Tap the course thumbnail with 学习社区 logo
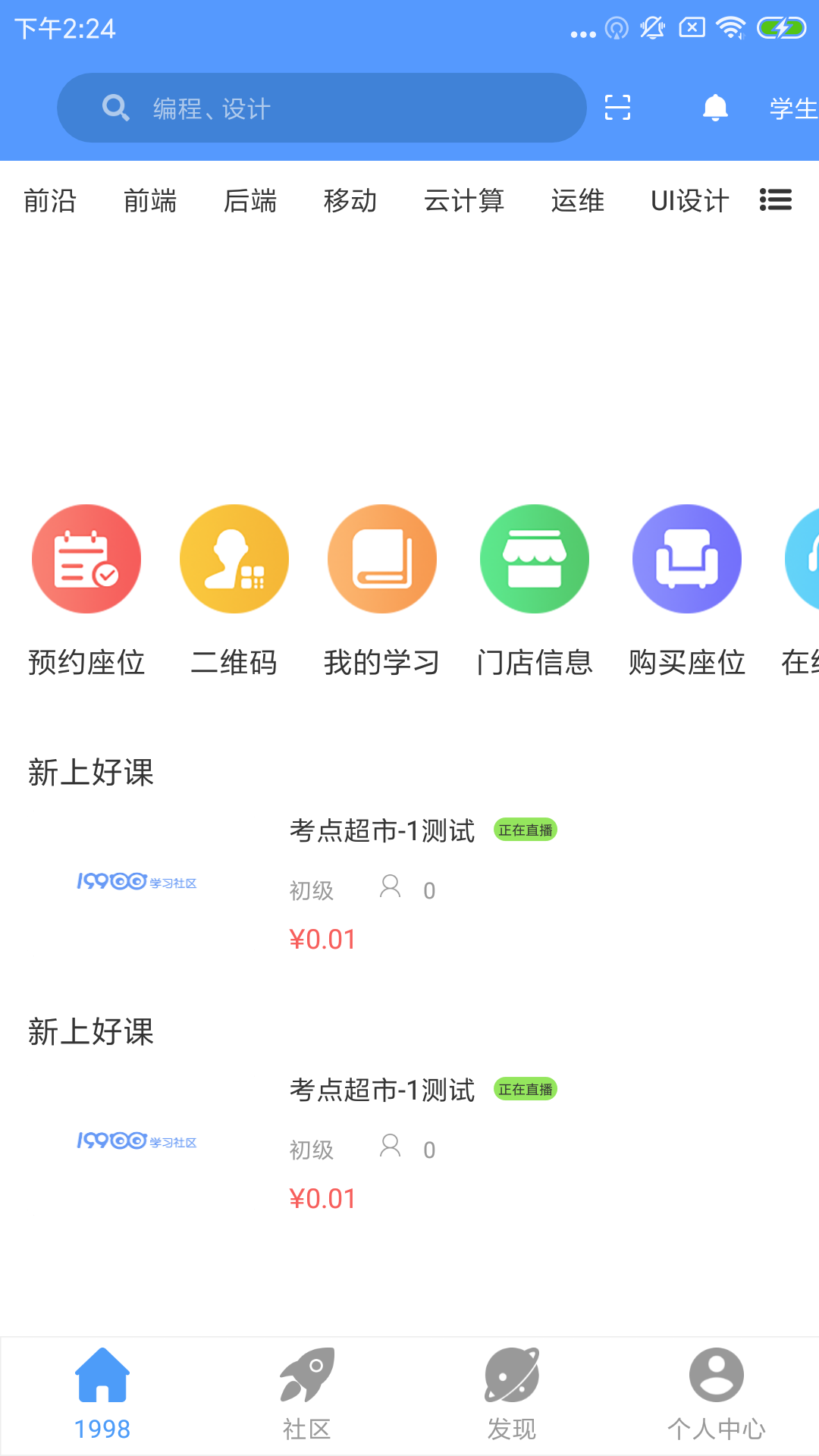This screenshot has width=819, height=1456. point(136,882)
